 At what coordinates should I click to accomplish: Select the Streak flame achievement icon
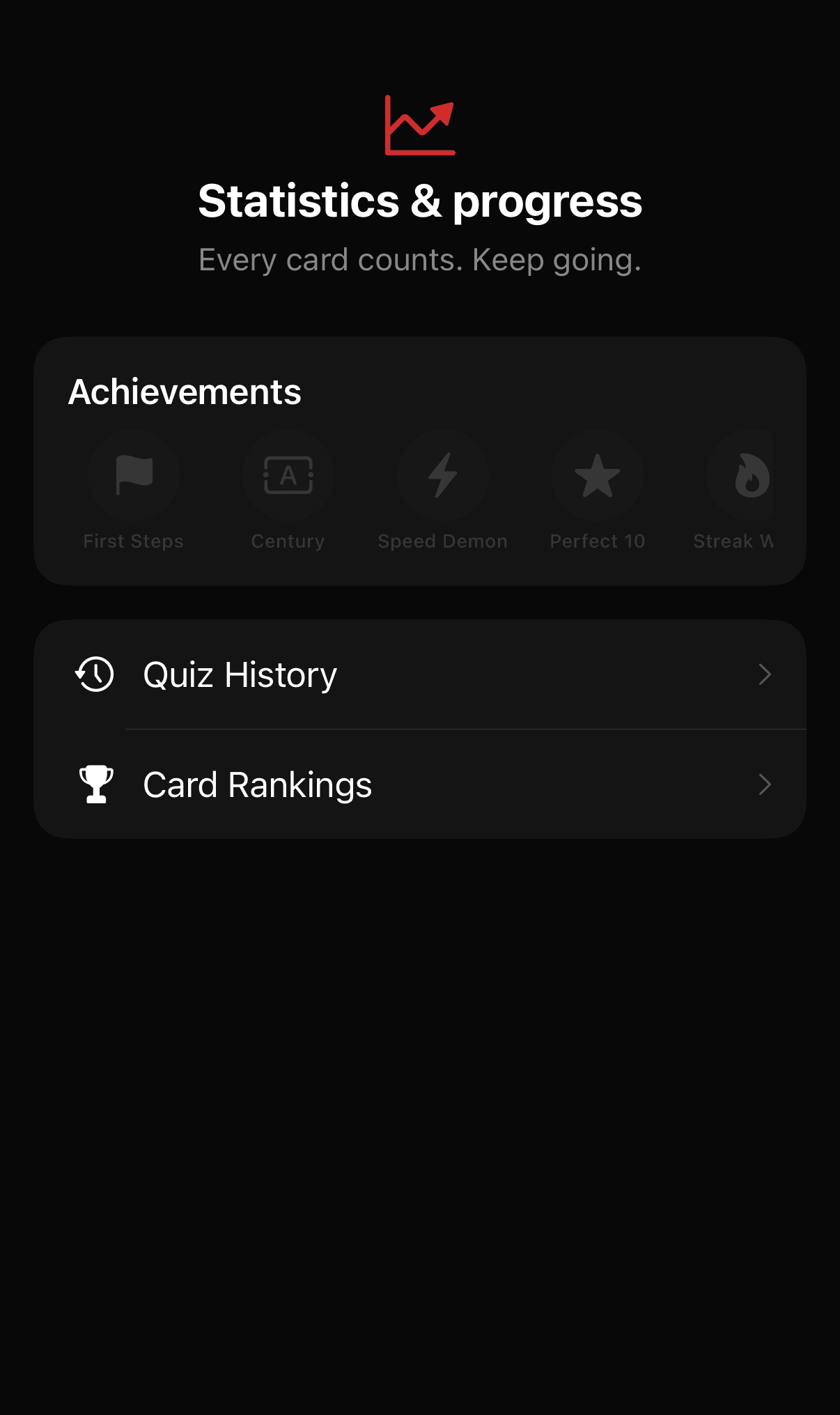749,475
